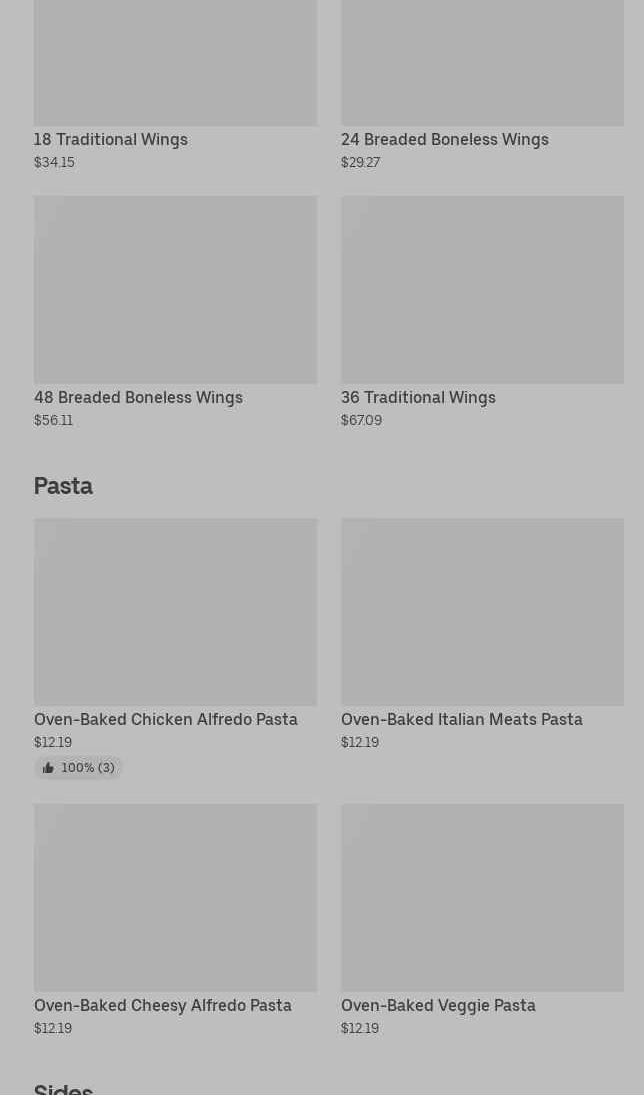644x1095 pixels.
Task: View the 48 Breaded Boneless Wings item
Action: pos(175,312)
